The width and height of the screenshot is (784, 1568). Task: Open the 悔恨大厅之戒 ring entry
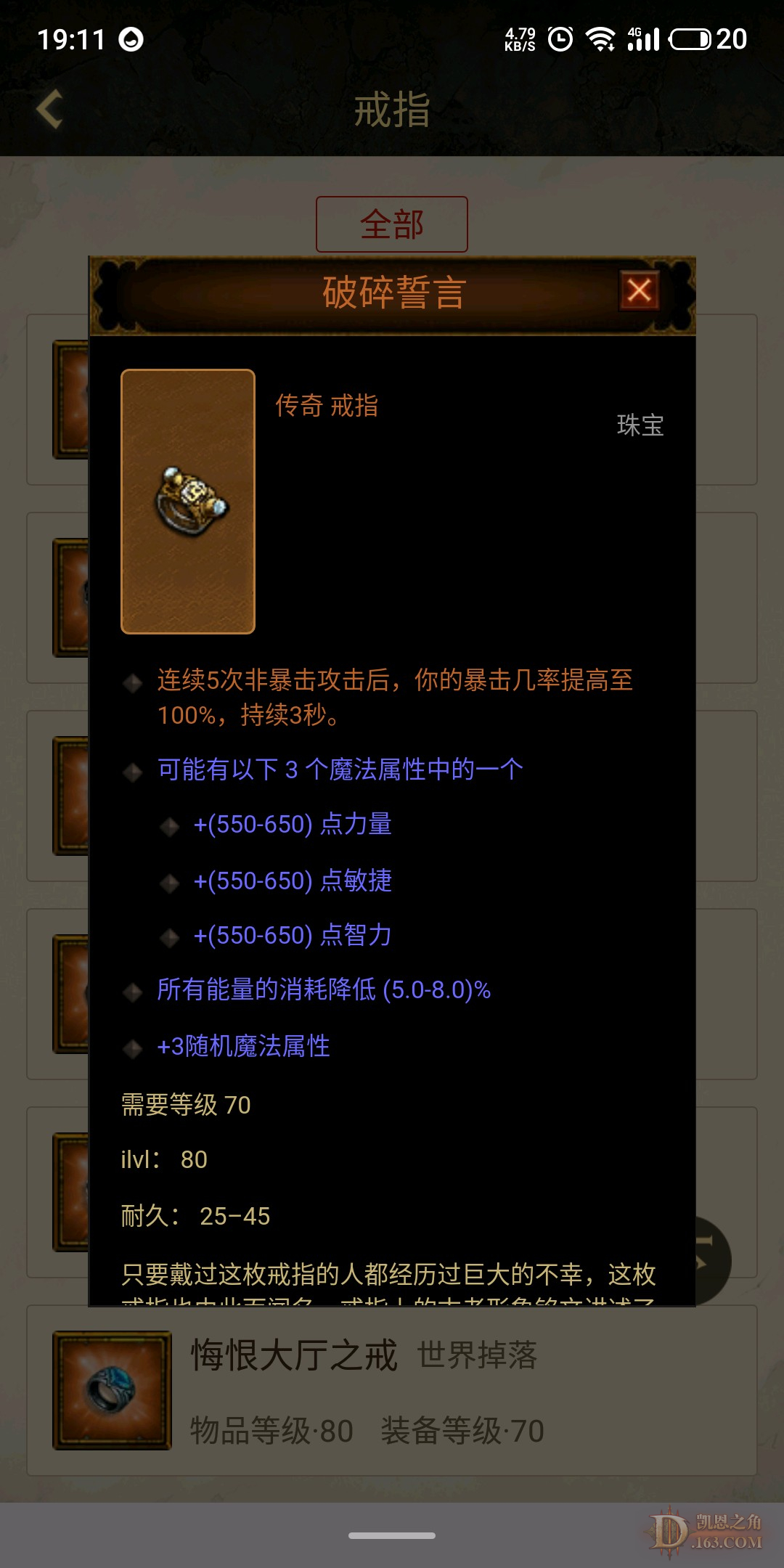392,1389
